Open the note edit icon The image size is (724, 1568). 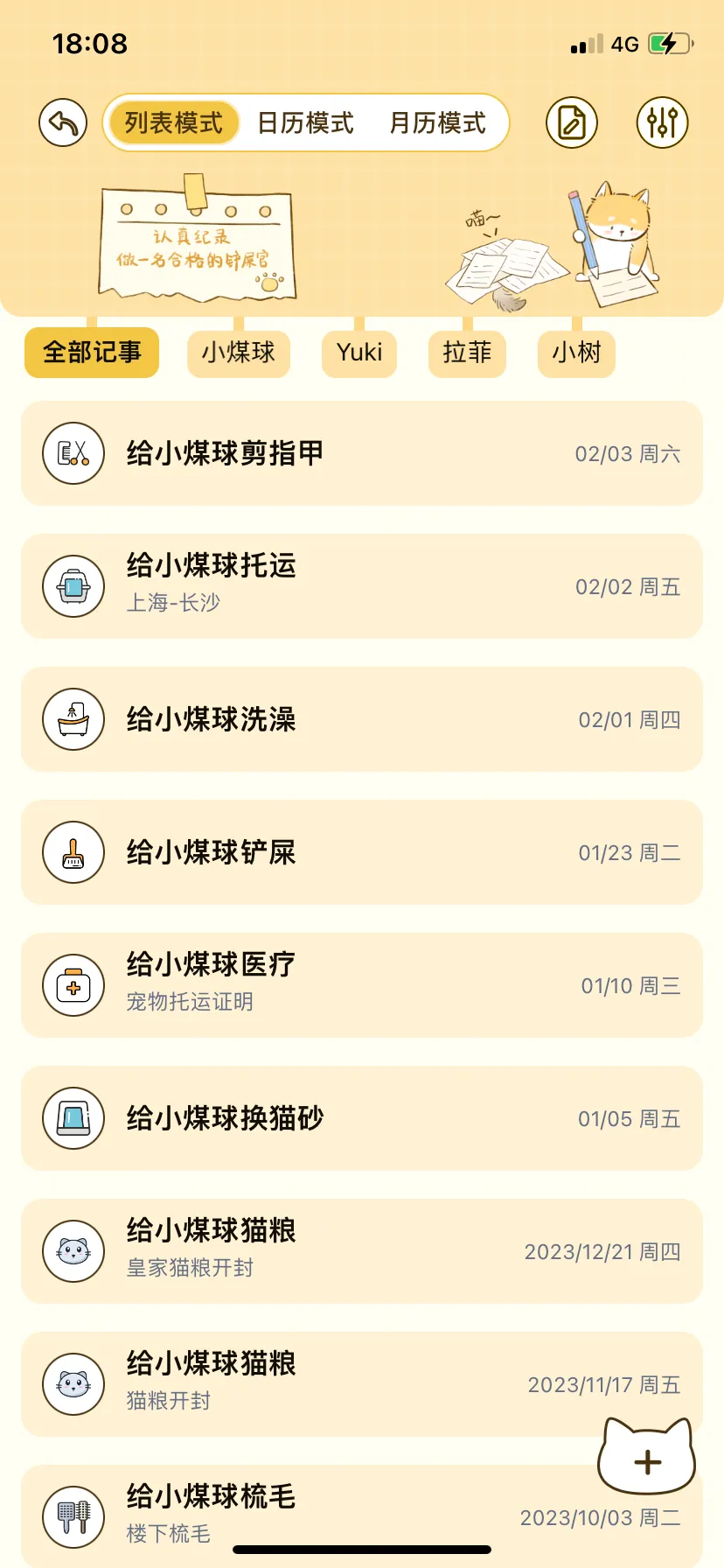tap(572, 122)
